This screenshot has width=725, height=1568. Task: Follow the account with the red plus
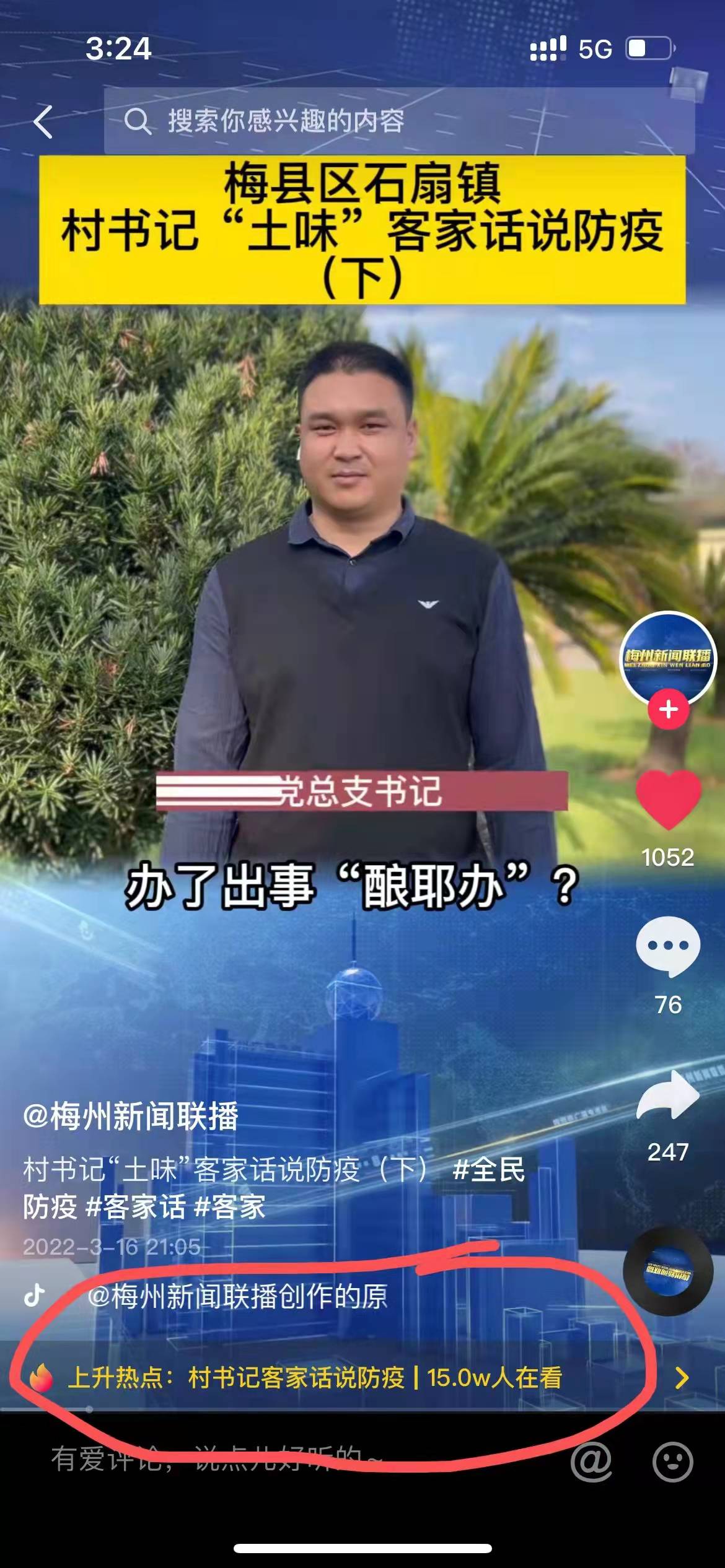click(668, 709)
